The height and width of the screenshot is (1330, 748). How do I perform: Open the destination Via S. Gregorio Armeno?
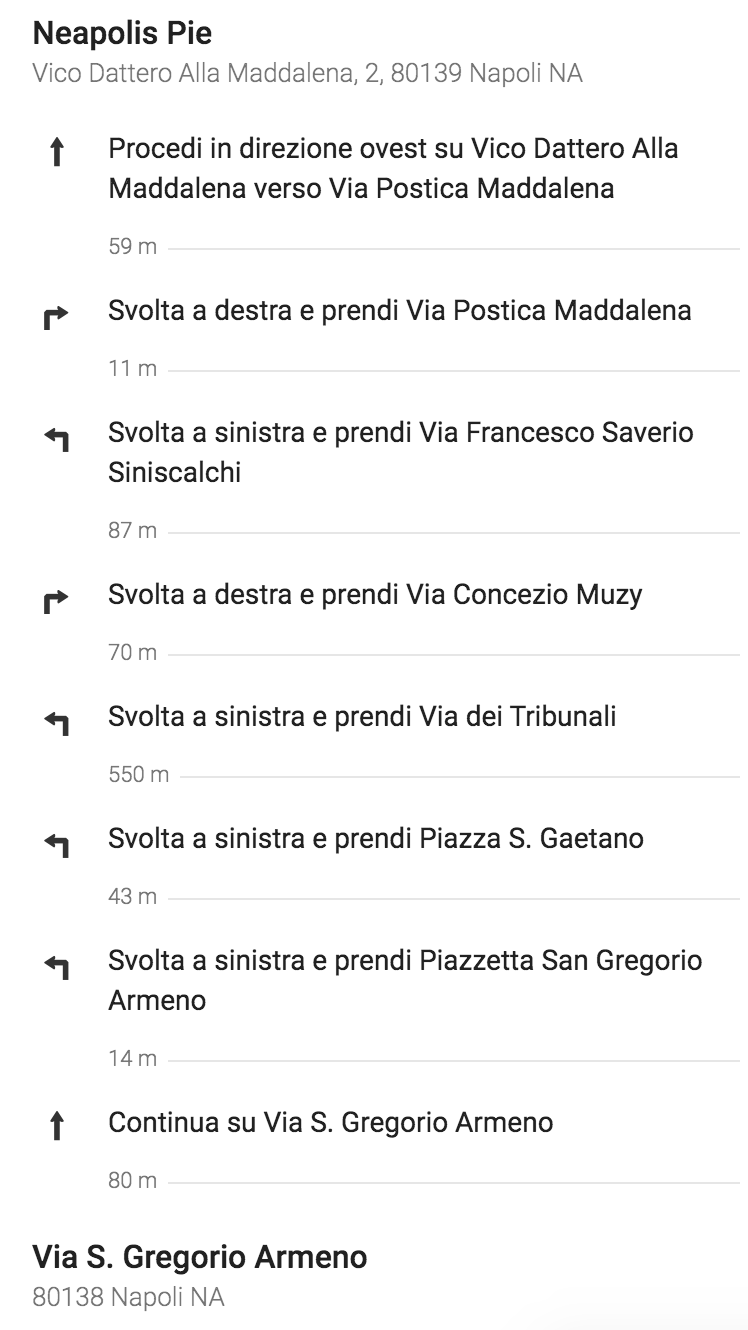(200, 1275)
